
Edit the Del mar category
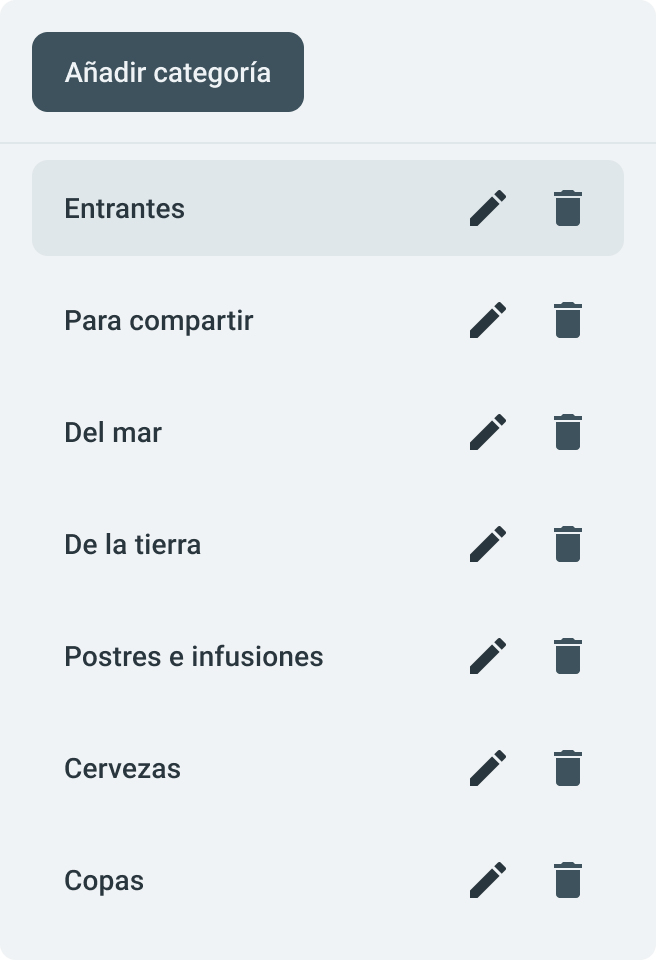(x=488, y=432)
